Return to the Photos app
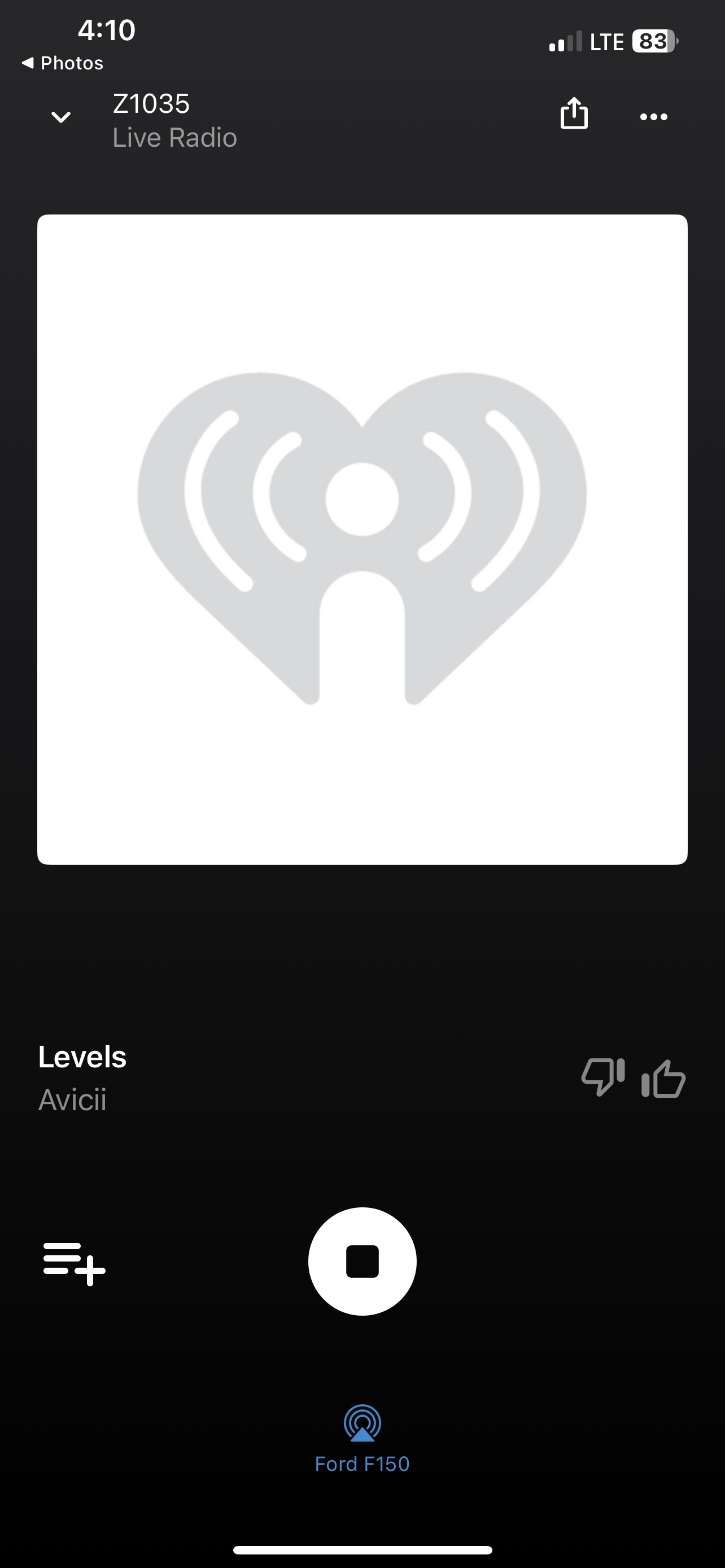 tap(63, 63)
